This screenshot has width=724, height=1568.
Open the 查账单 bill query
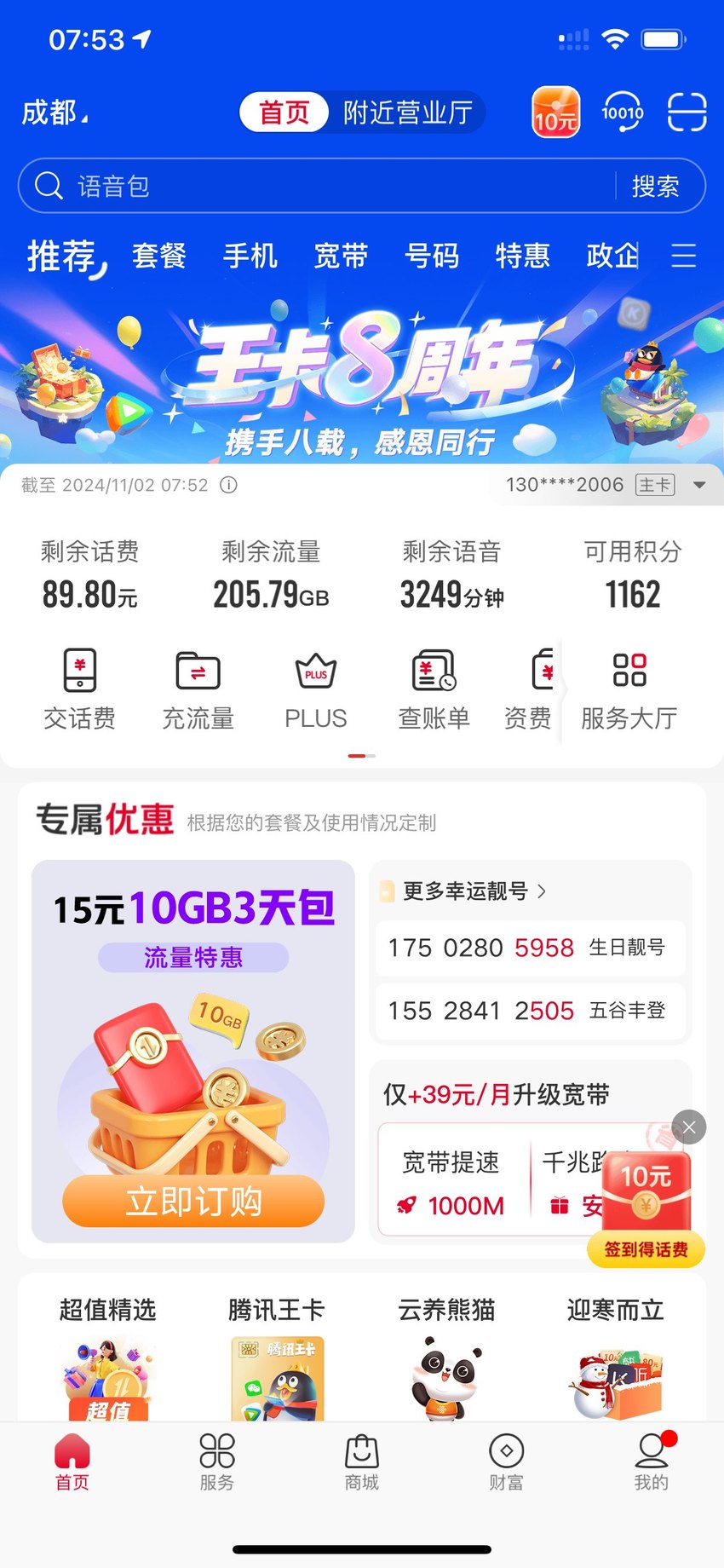click(434, 689)
